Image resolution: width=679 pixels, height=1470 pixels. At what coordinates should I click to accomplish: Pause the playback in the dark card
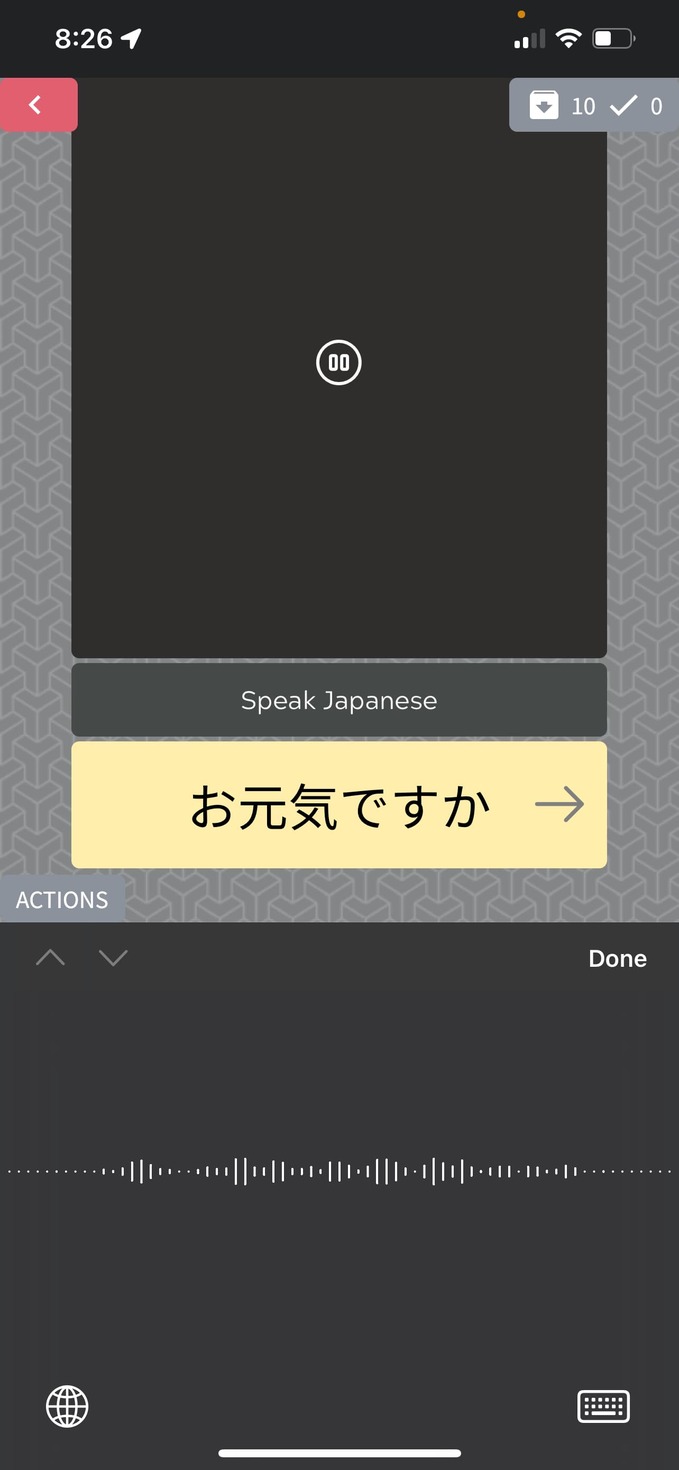tap(339, 362)
